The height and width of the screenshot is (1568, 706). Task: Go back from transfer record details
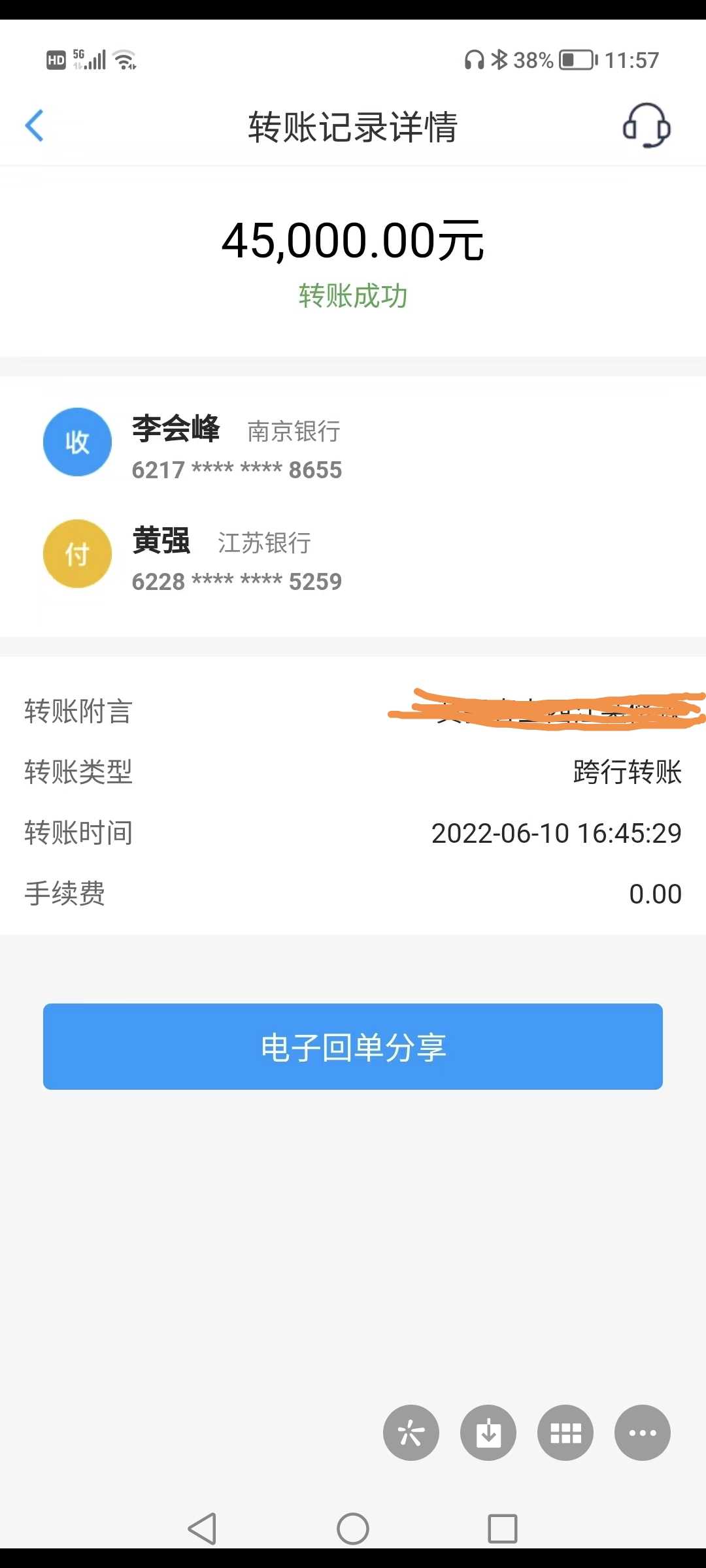click(35, 125)
